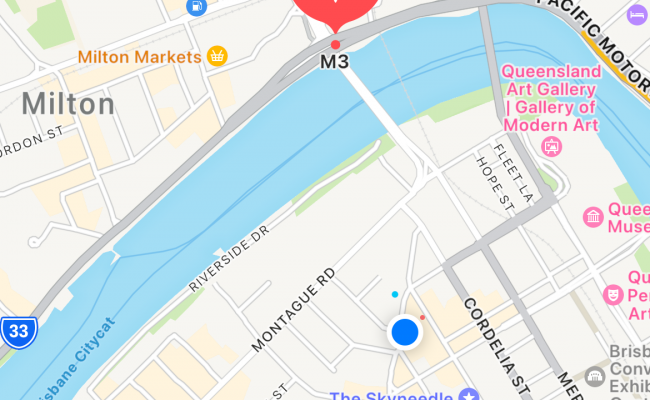Tap the petrol station icon
This screenshot has width=650, height=400.
point(196,7)
